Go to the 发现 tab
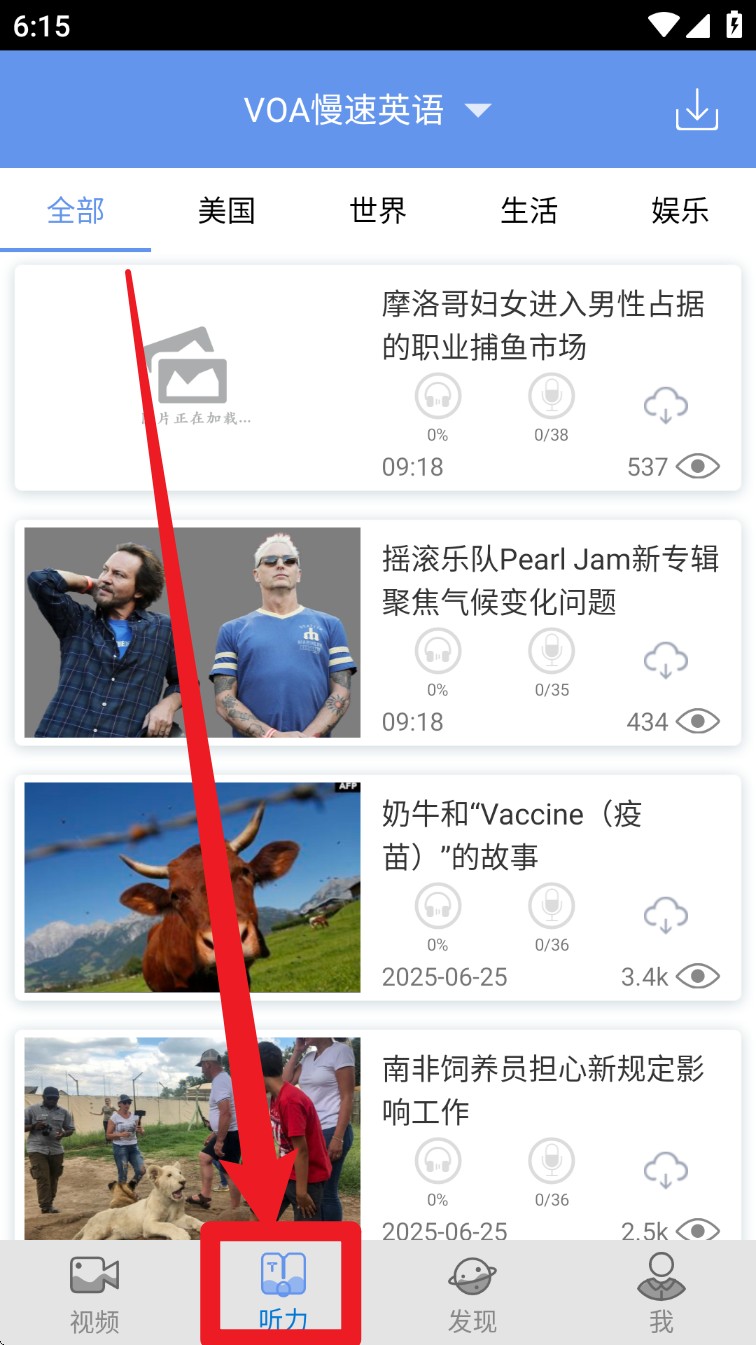The image size is (756, 1345). click(x=472, y=1295)
